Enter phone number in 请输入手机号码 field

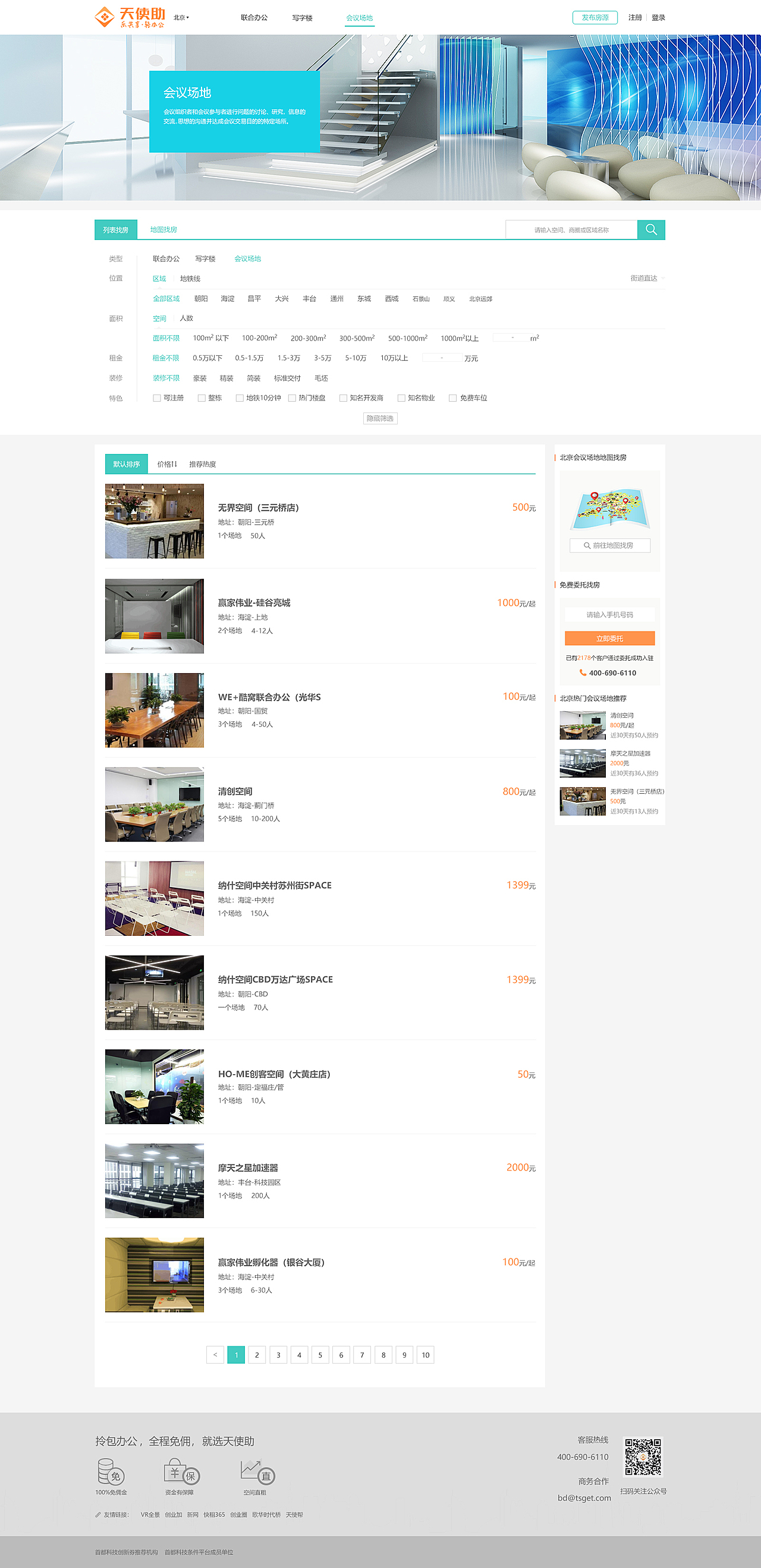[609, 615]
